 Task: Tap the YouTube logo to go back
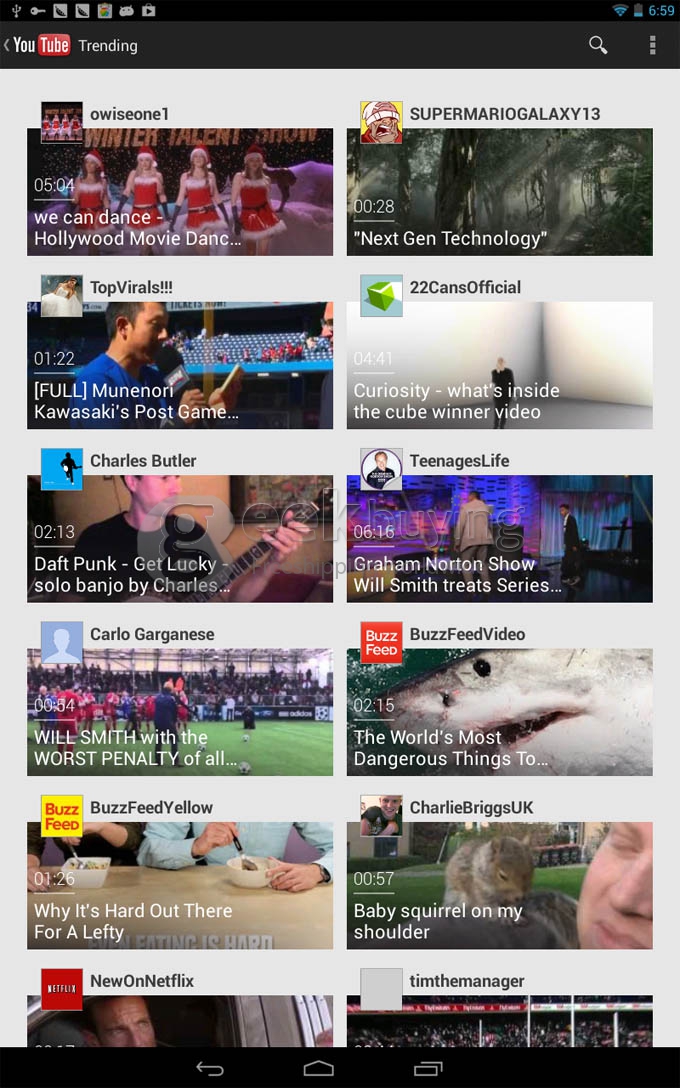(x=40, y=45)
